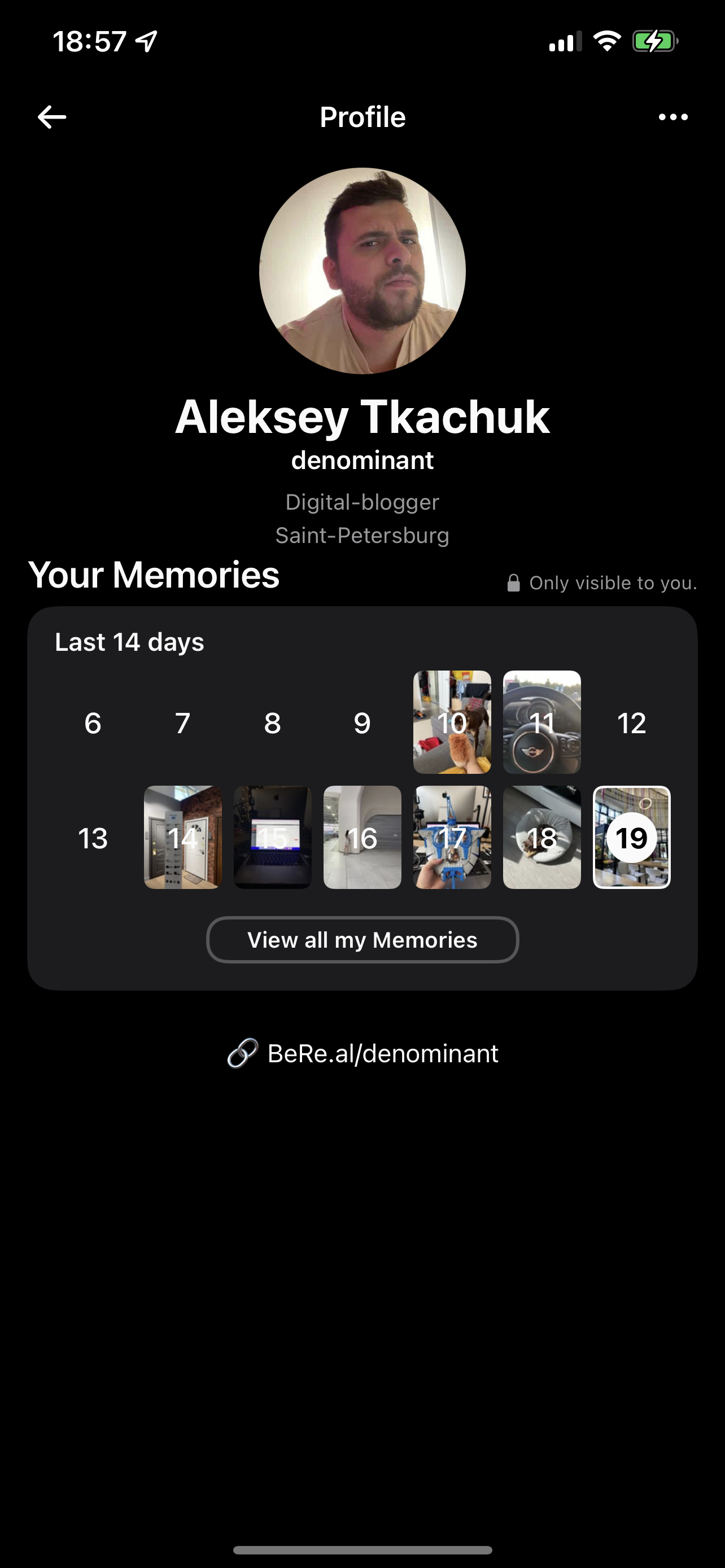The height and width of the screenshot is (1568, 725).
Task: View the day 14 memory
Action: [182, 837]
